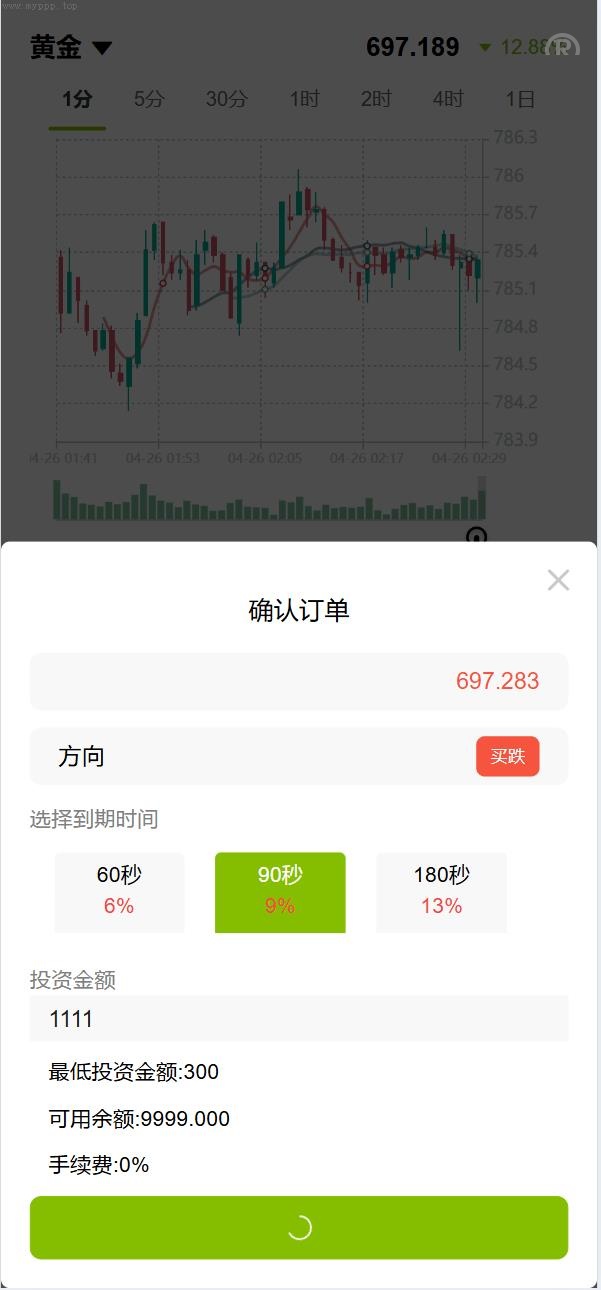Show the 1时 chart interval
601x1290 pixels.
305,99
